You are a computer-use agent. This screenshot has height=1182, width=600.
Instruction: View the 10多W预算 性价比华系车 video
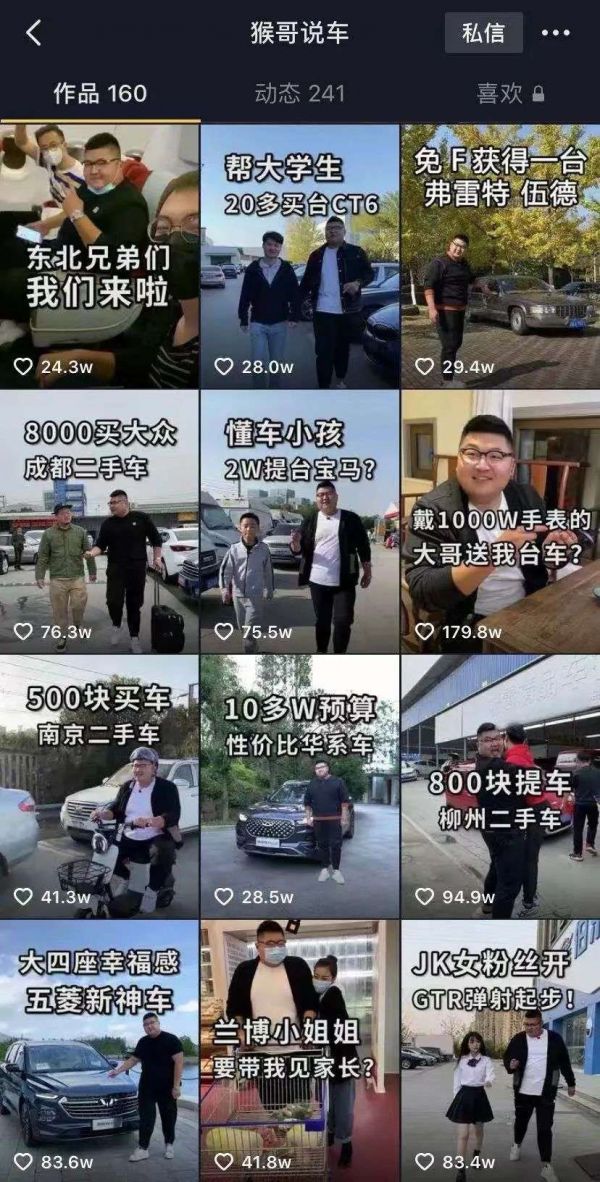(299, 785)
